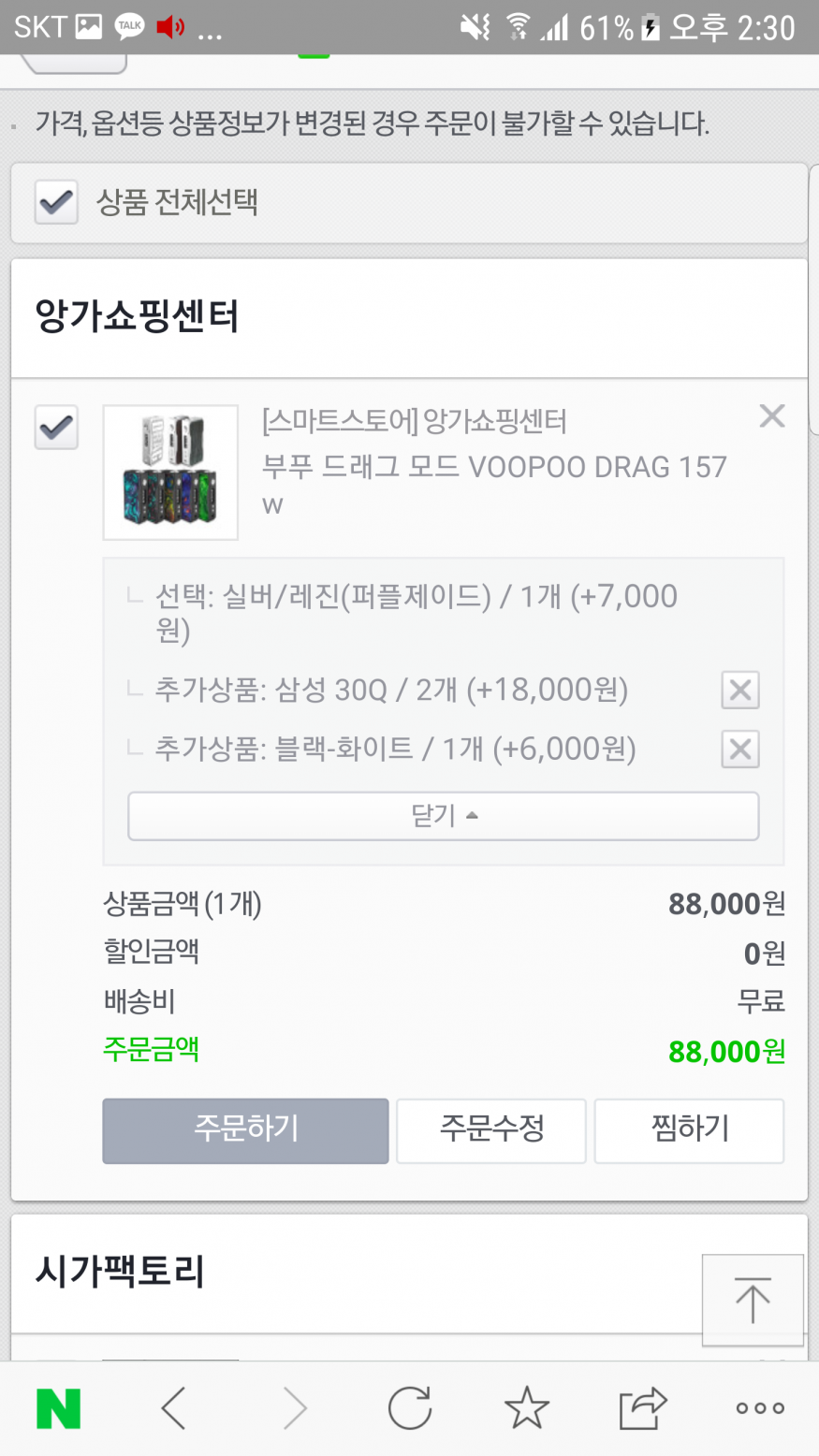Image resolution: width=819 pixels, height=1456 pixels.
Task: Open the browser more options menu
Action: 760,1408
